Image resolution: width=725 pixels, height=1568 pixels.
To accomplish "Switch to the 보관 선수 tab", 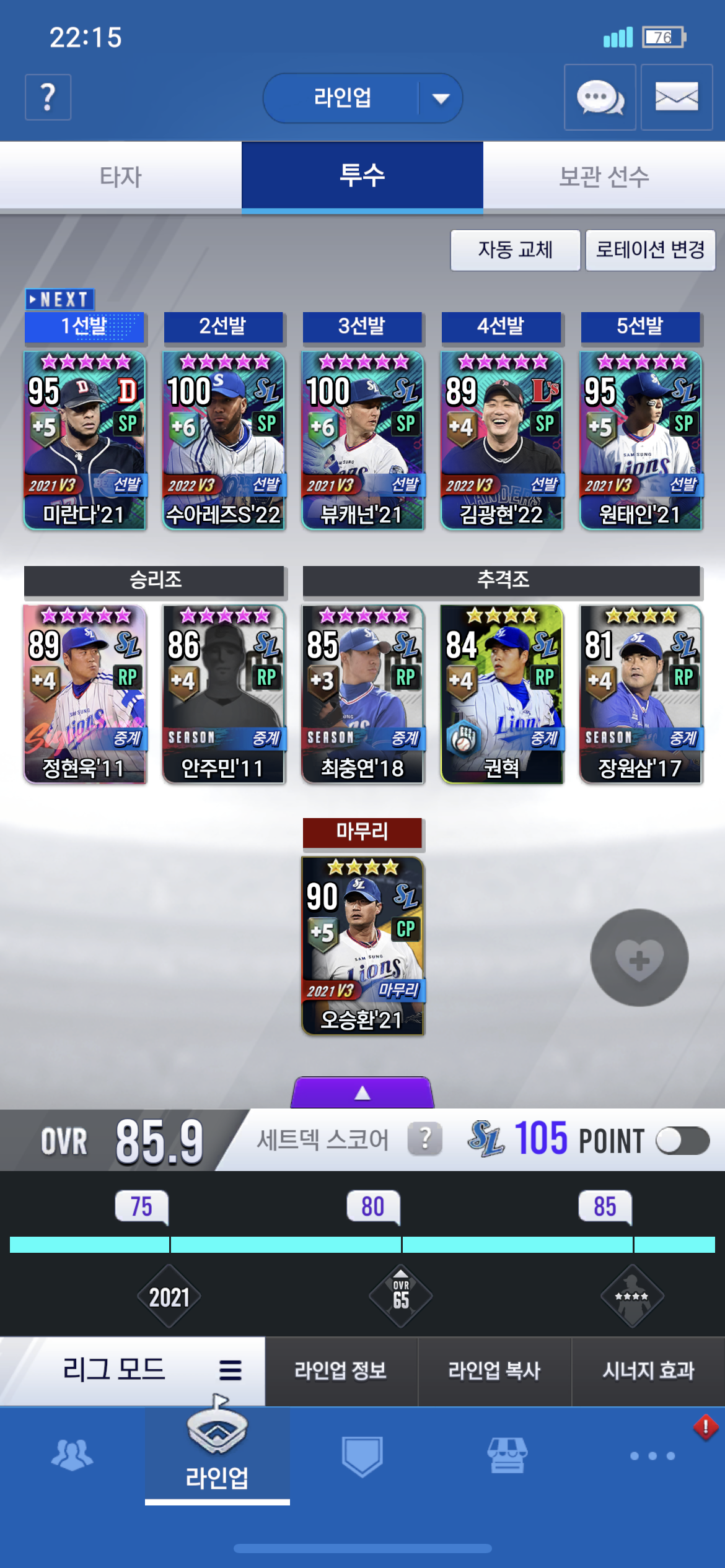I will 604,176.
